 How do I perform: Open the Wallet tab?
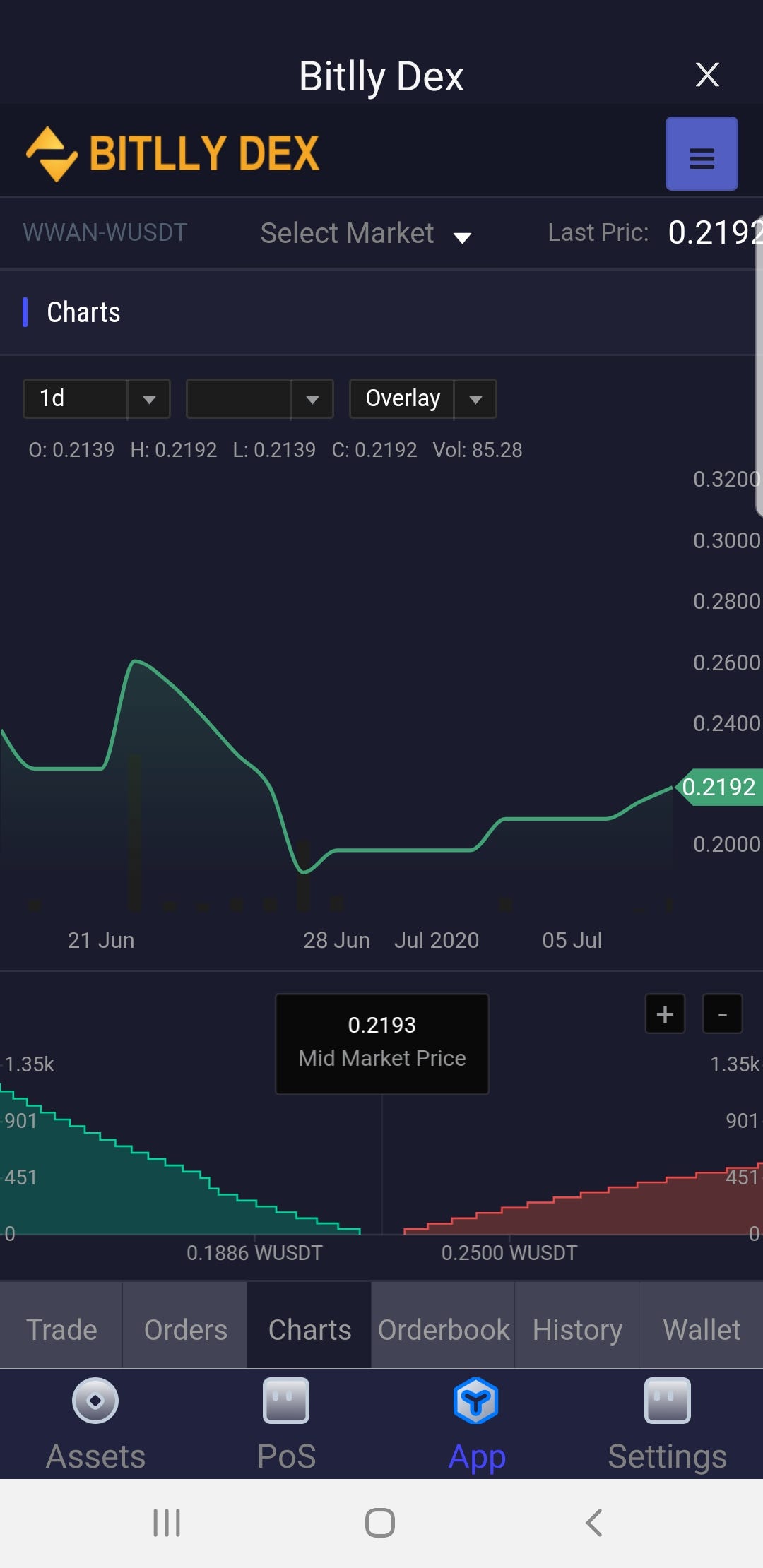702,1330
